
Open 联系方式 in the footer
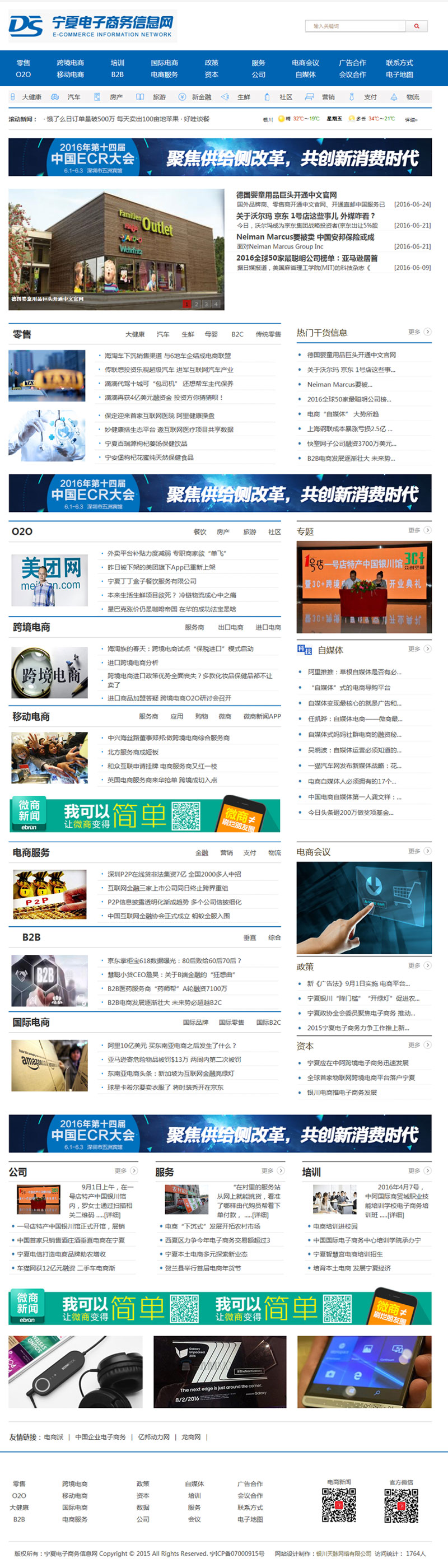click(x=250, y=1508)
